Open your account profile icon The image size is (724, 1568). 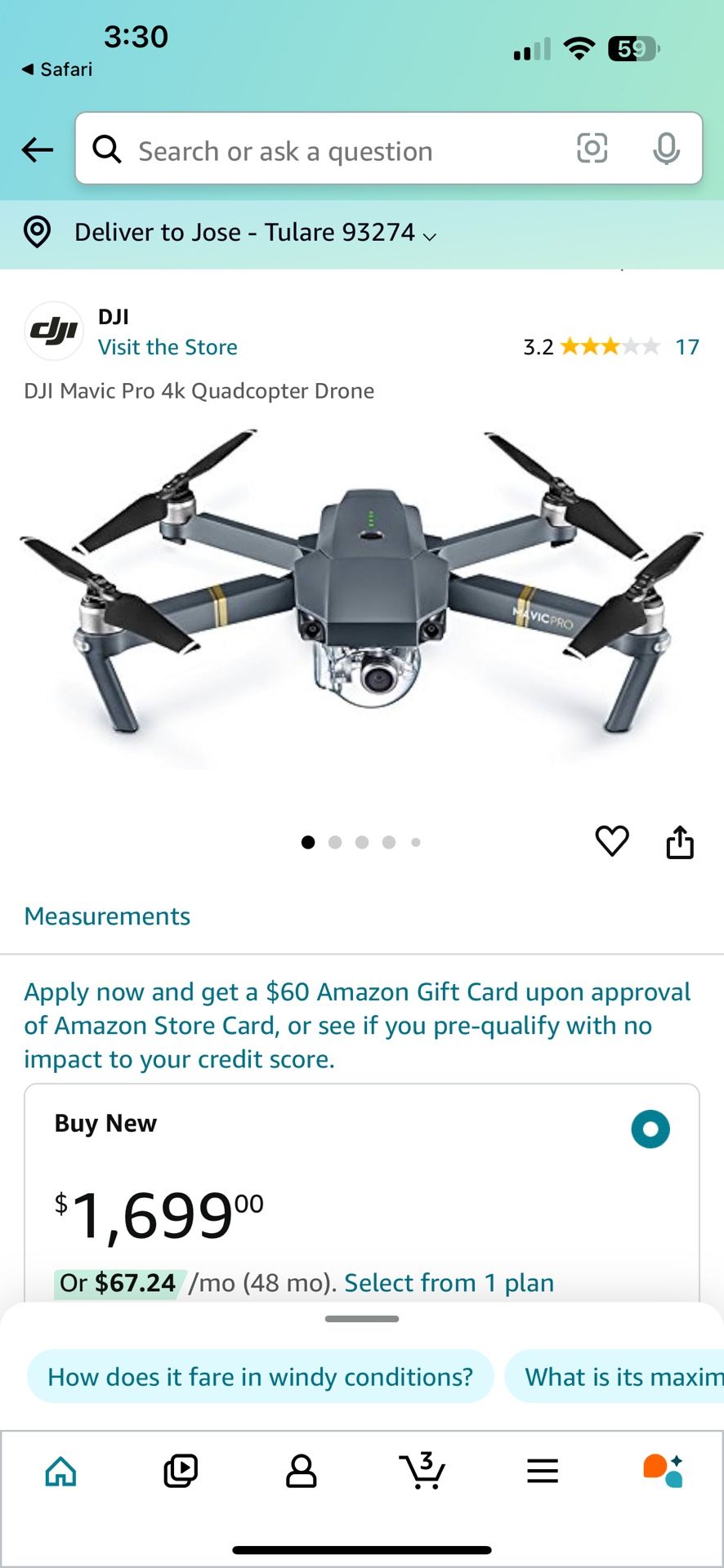click(x=302, y=1470)
